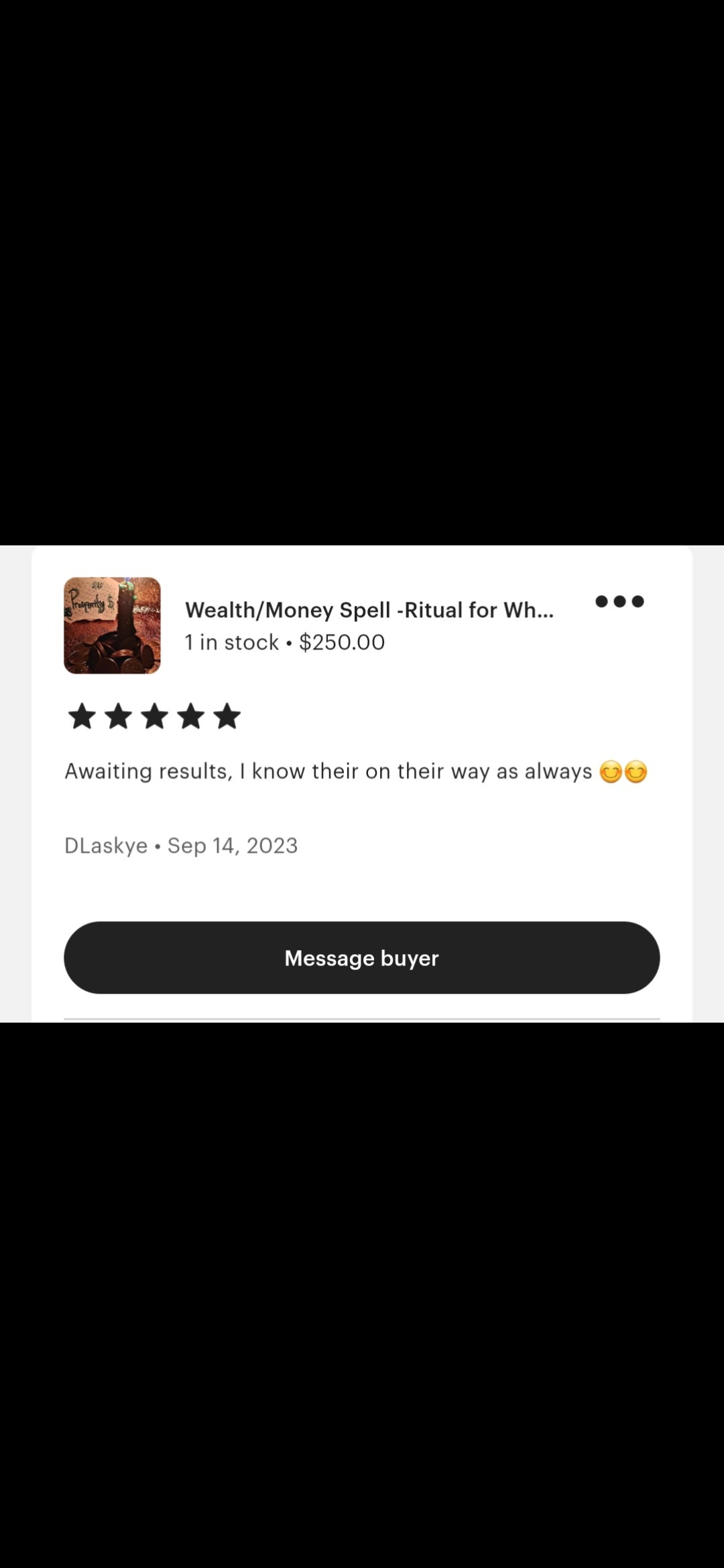
Task: Select the second rating star
Action: 118,716
